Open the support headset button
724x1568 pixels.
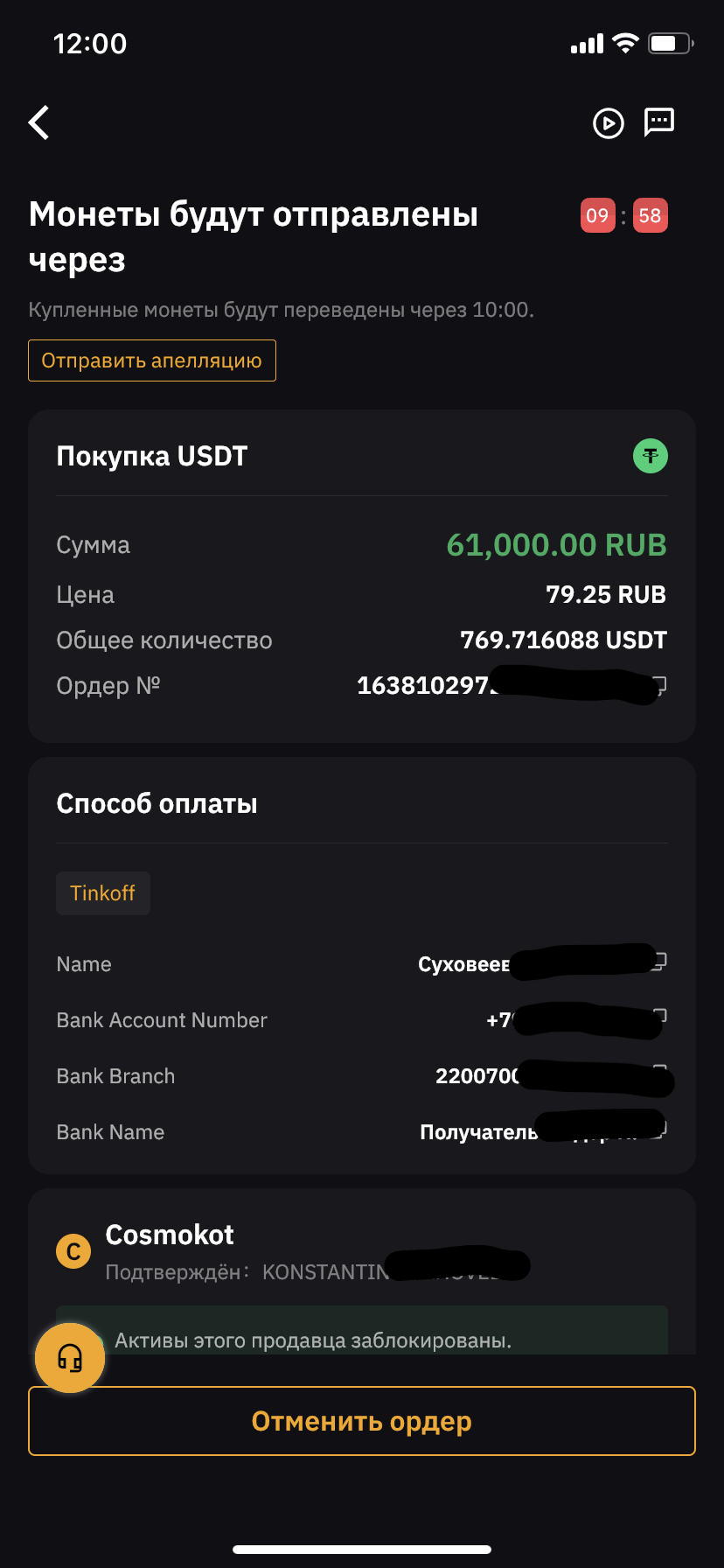pos(70,1358)
